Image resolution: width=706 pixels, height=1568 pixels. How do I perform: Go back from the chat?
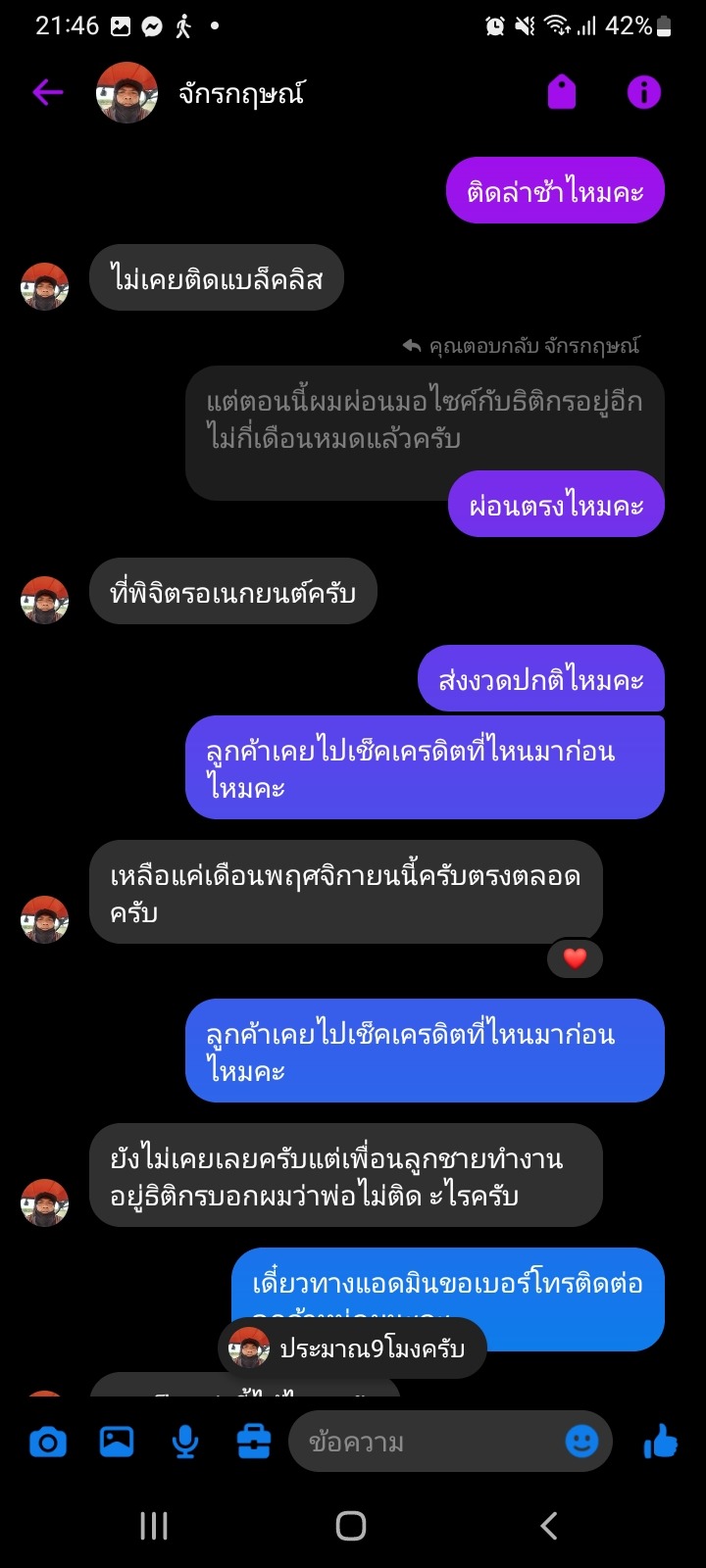coord(47,93)
